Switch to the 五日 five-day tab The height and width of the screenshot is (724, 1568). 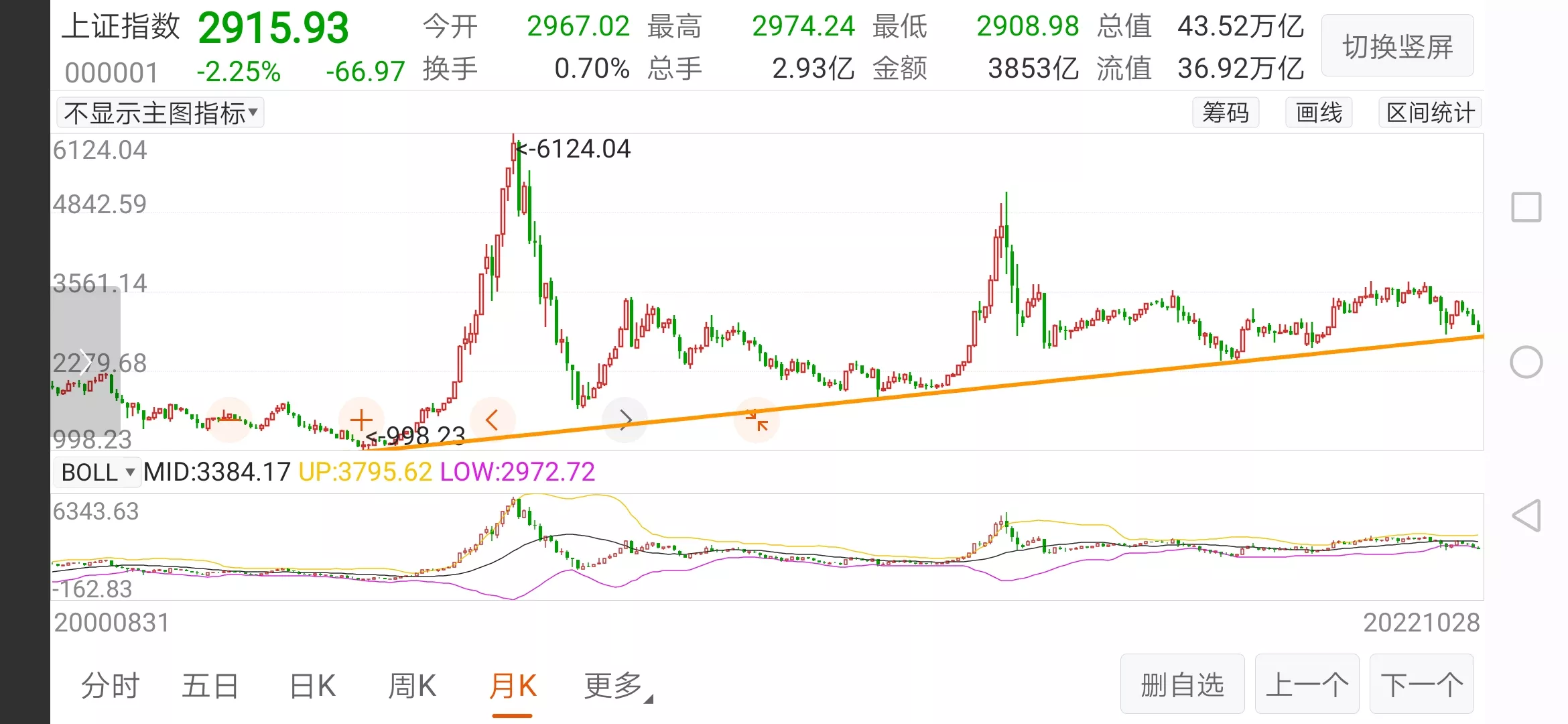[210, 686]
